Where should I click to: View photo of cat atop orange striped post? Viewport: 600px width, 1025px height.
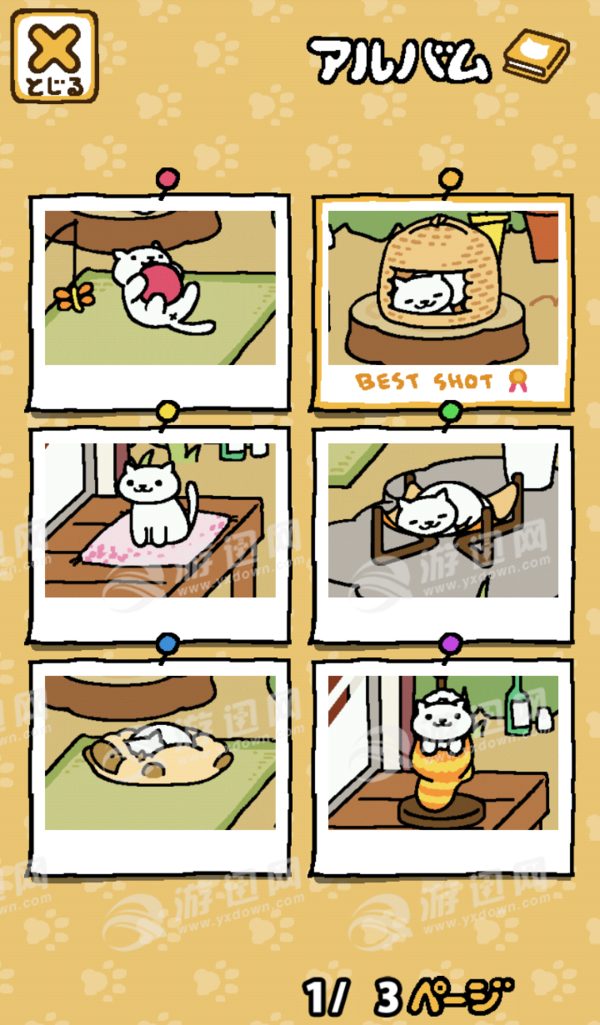(x=442, y=767)
